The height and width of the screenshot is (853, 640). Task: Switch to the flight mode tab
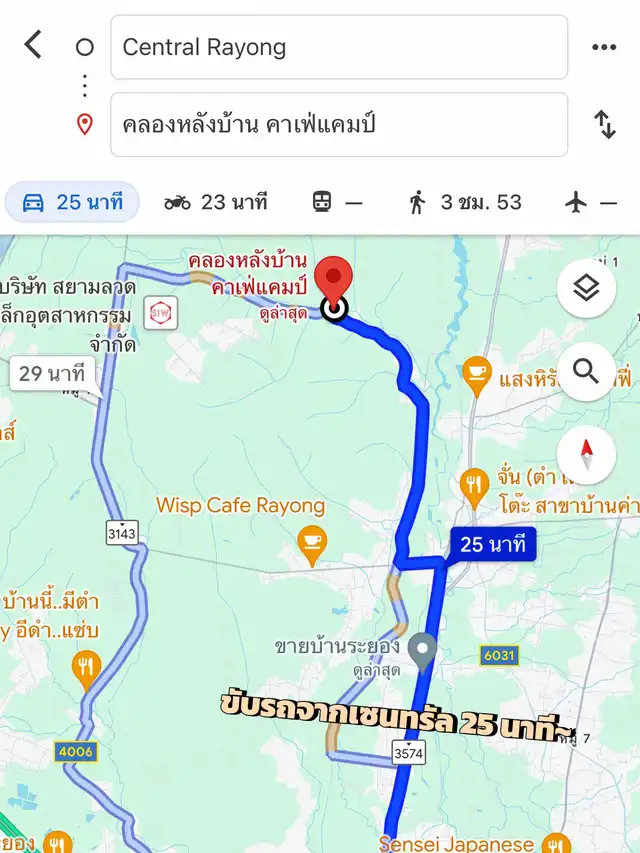590,202
